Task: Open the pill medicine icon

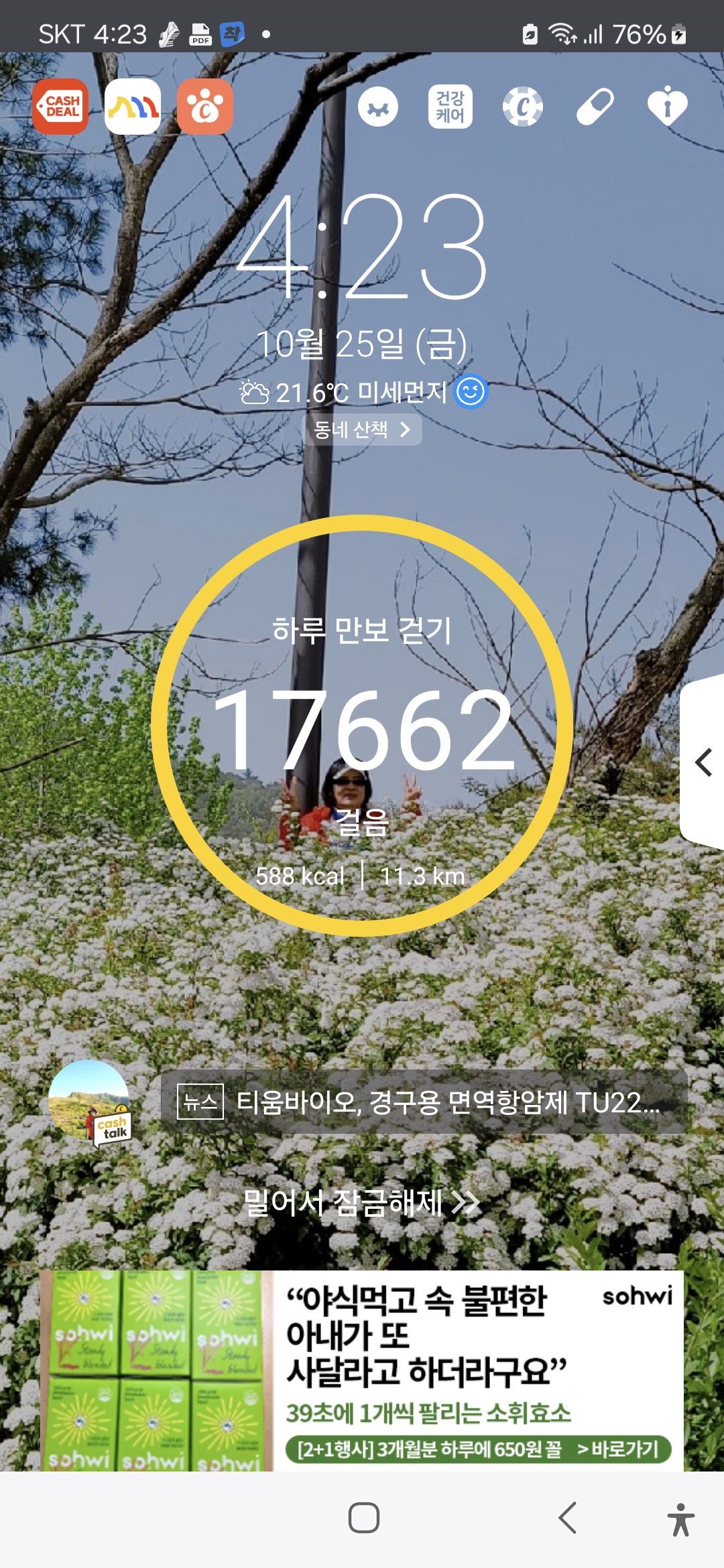Action: point(595,107)
